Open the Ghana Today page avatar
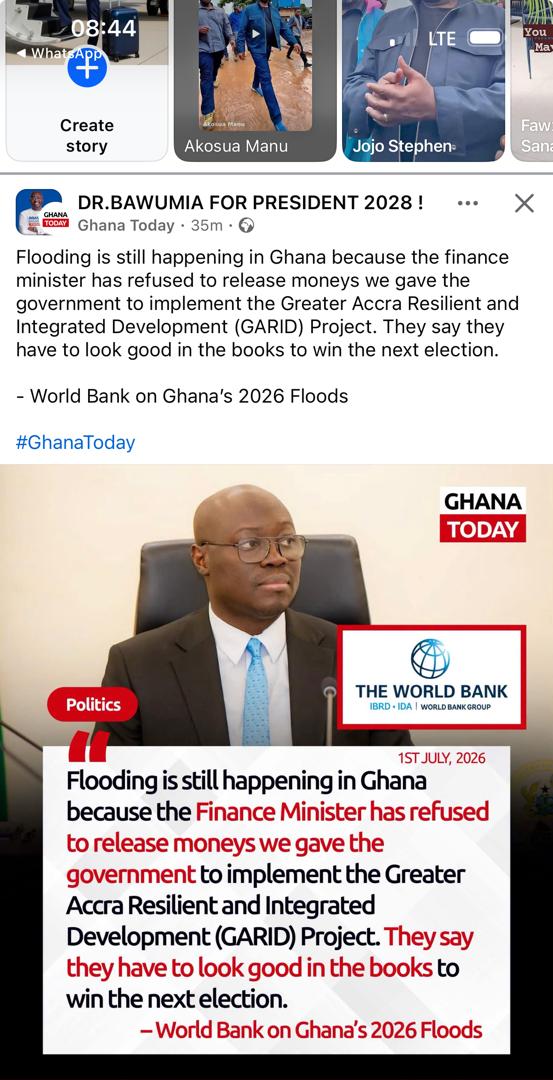Viewport: 553px width, 1080px height. coord(39,213)
